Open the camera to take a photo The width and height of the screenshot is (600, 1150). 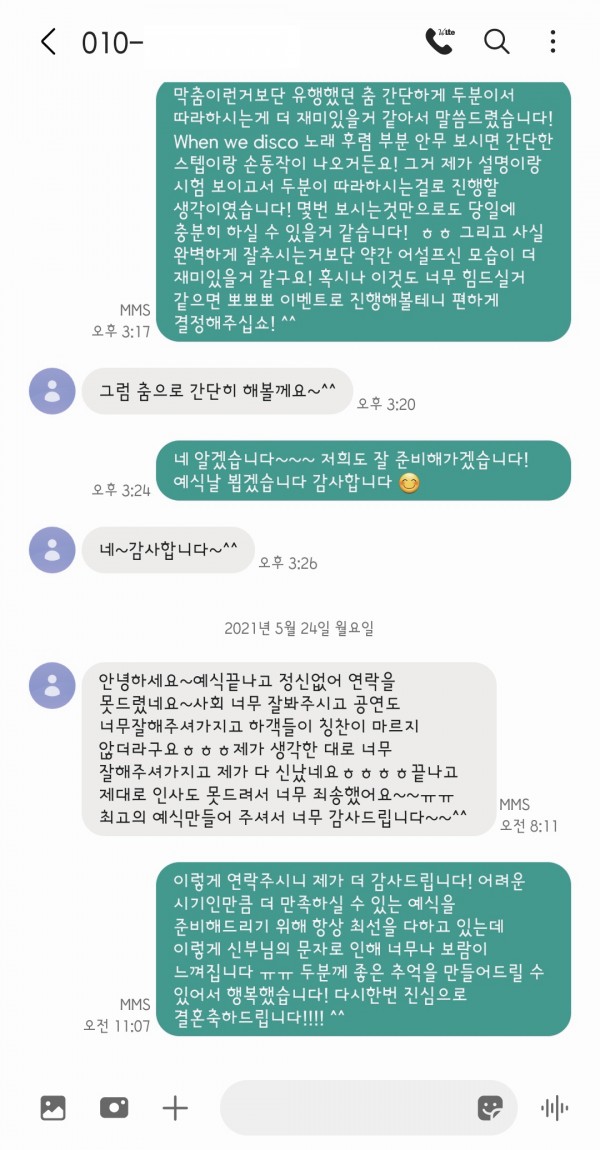tap(114, 1107)
